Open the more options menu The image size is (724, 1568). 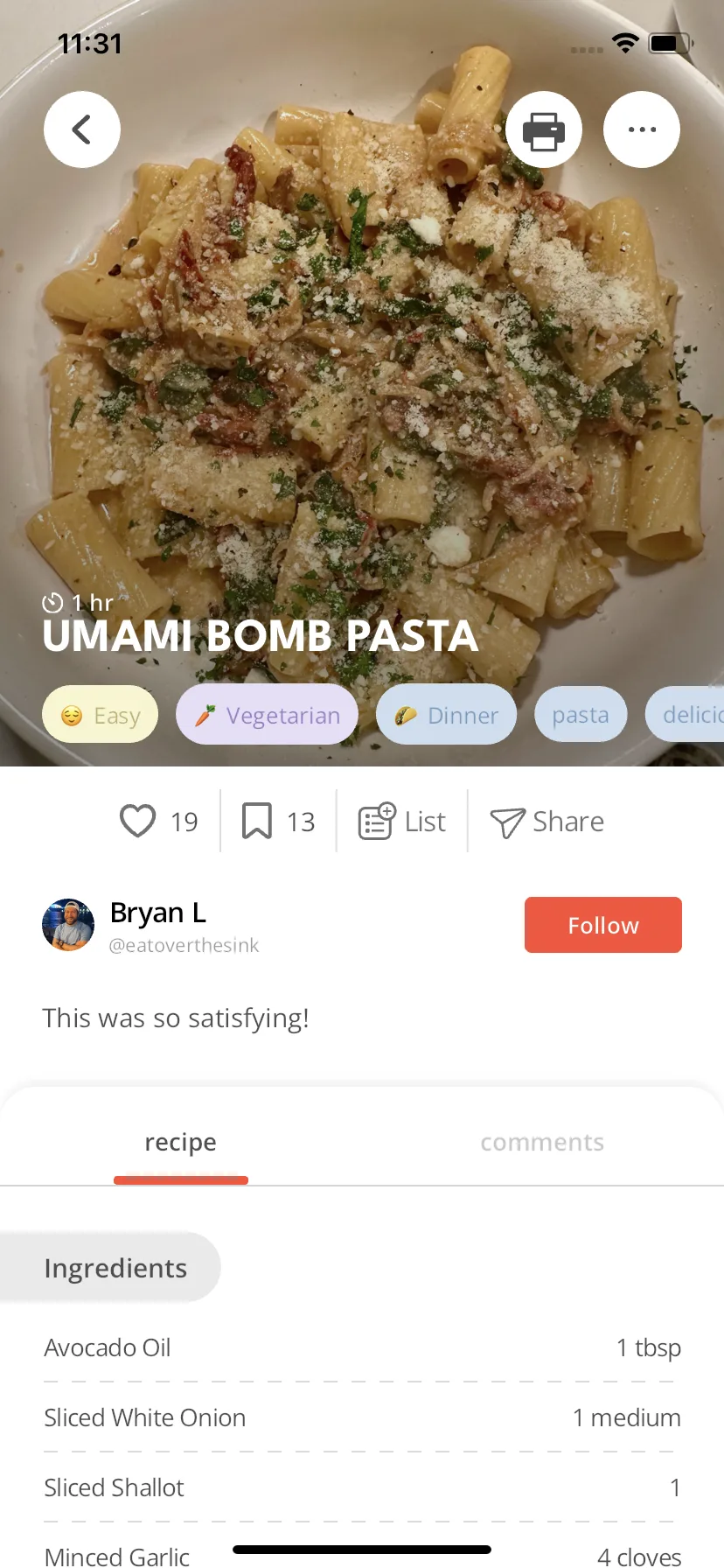click(x=642, y=129)
